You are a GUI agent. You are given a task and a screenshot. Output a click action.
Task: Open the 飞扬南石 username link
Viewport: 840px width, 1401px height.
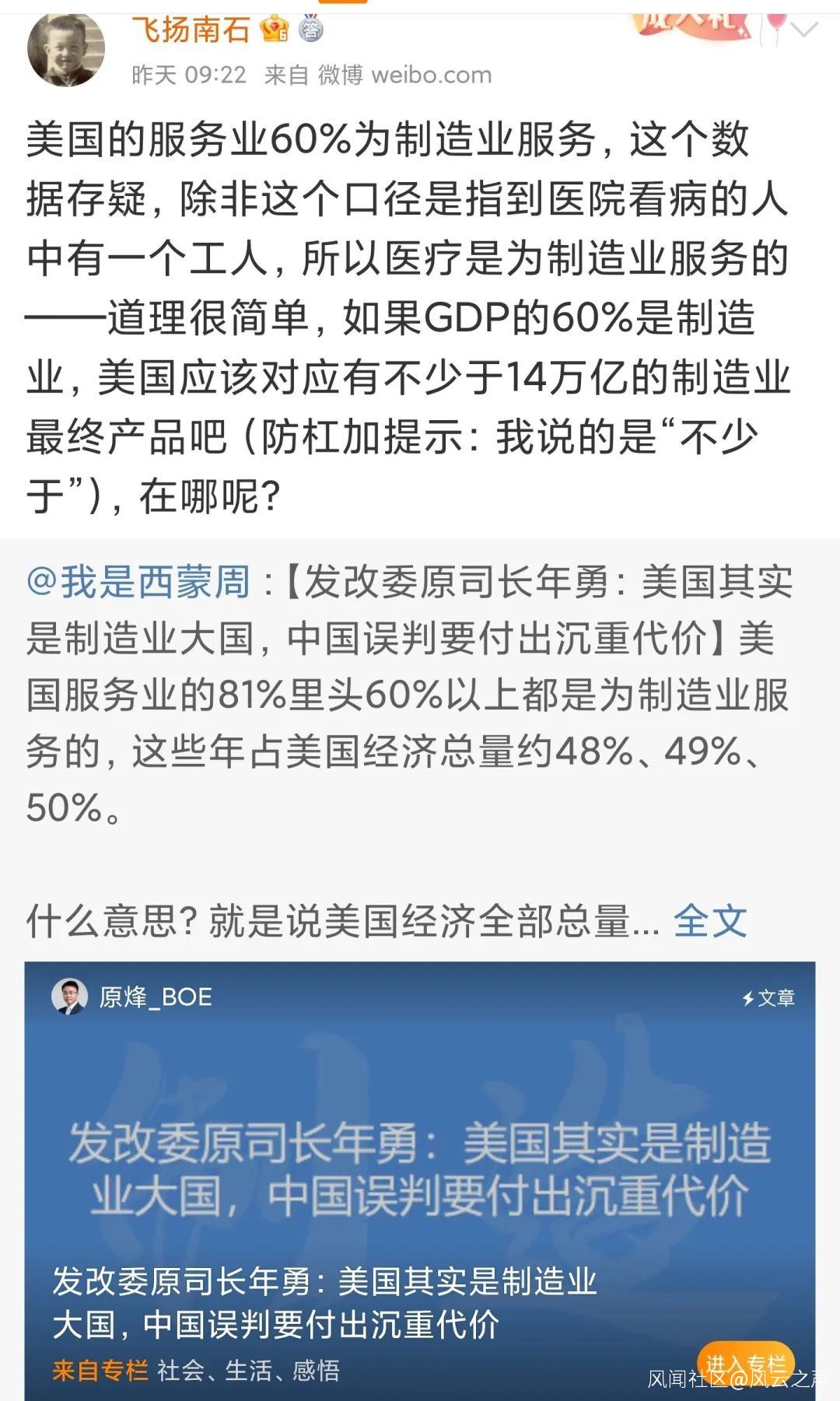click(x=191, y=30)
